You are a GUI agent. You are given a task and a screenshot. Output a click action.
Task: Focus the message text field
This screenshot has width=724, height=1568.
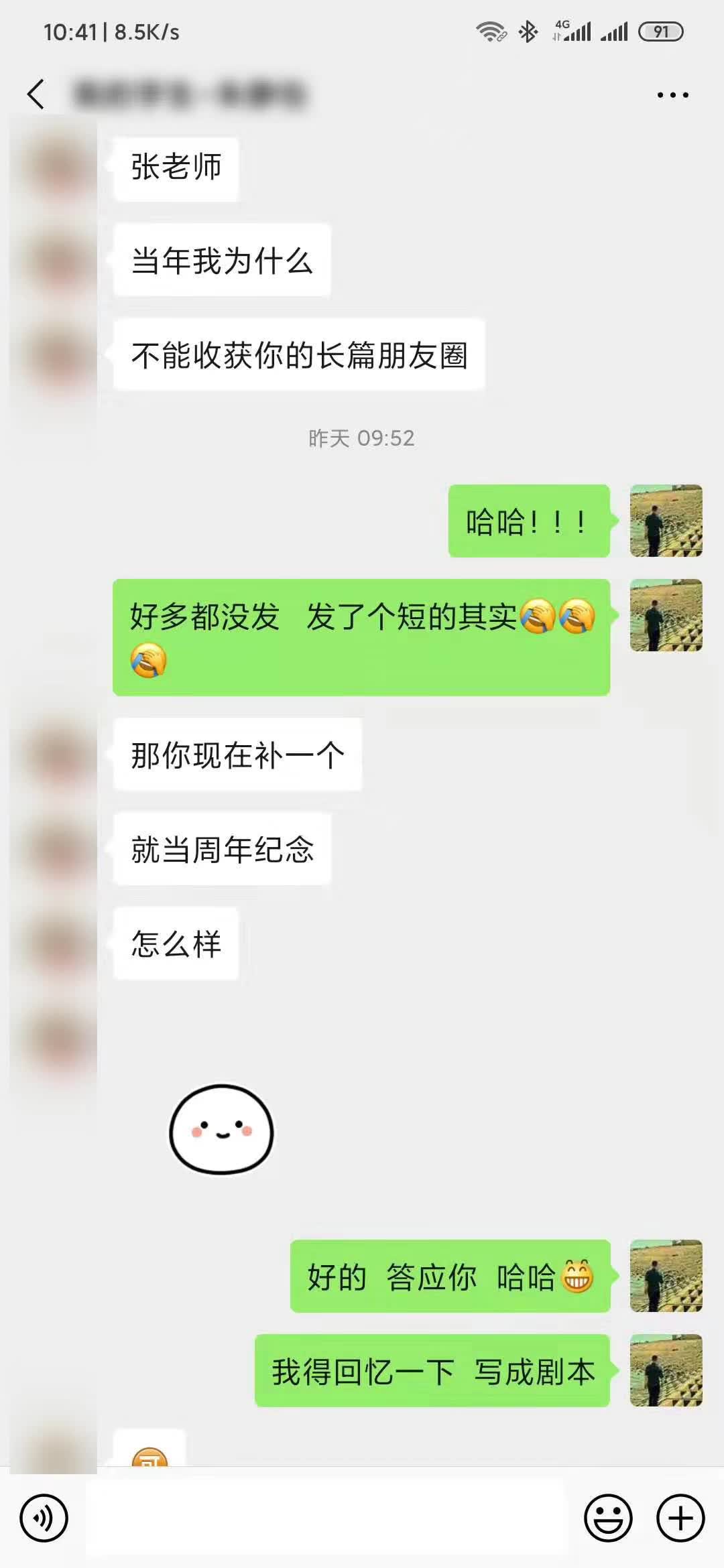[326, 1518]
